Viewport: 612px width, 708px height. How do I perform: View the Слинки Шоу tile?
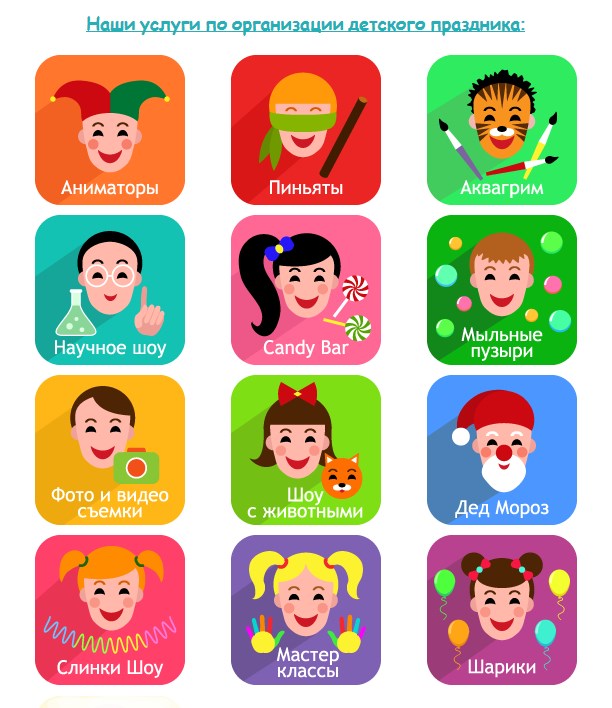coord(110,610)
